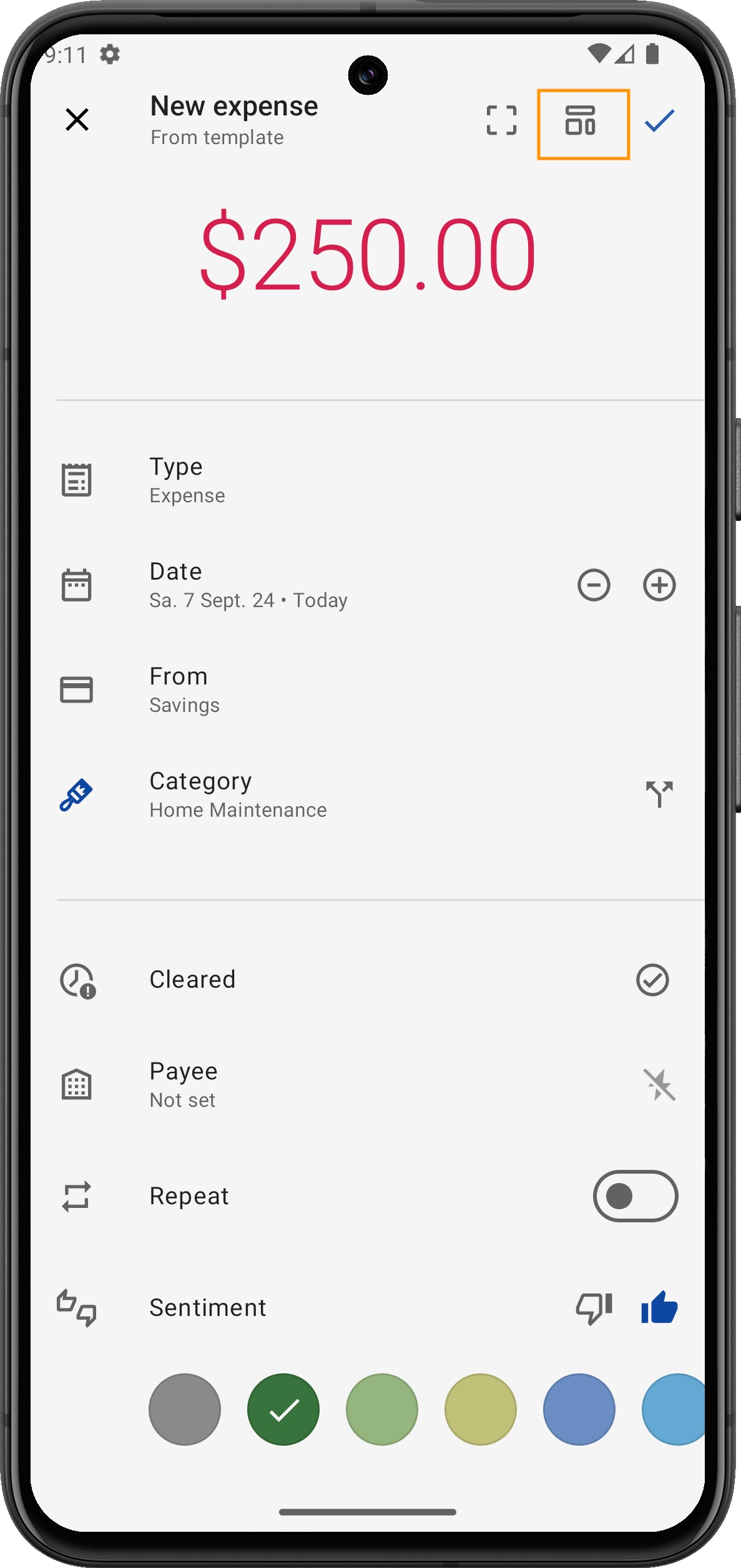Image resolution: width=741 pixels, height=1568 pixels.
Task: Tap the thumbs up sentiment
Action: coord(659,1308)
